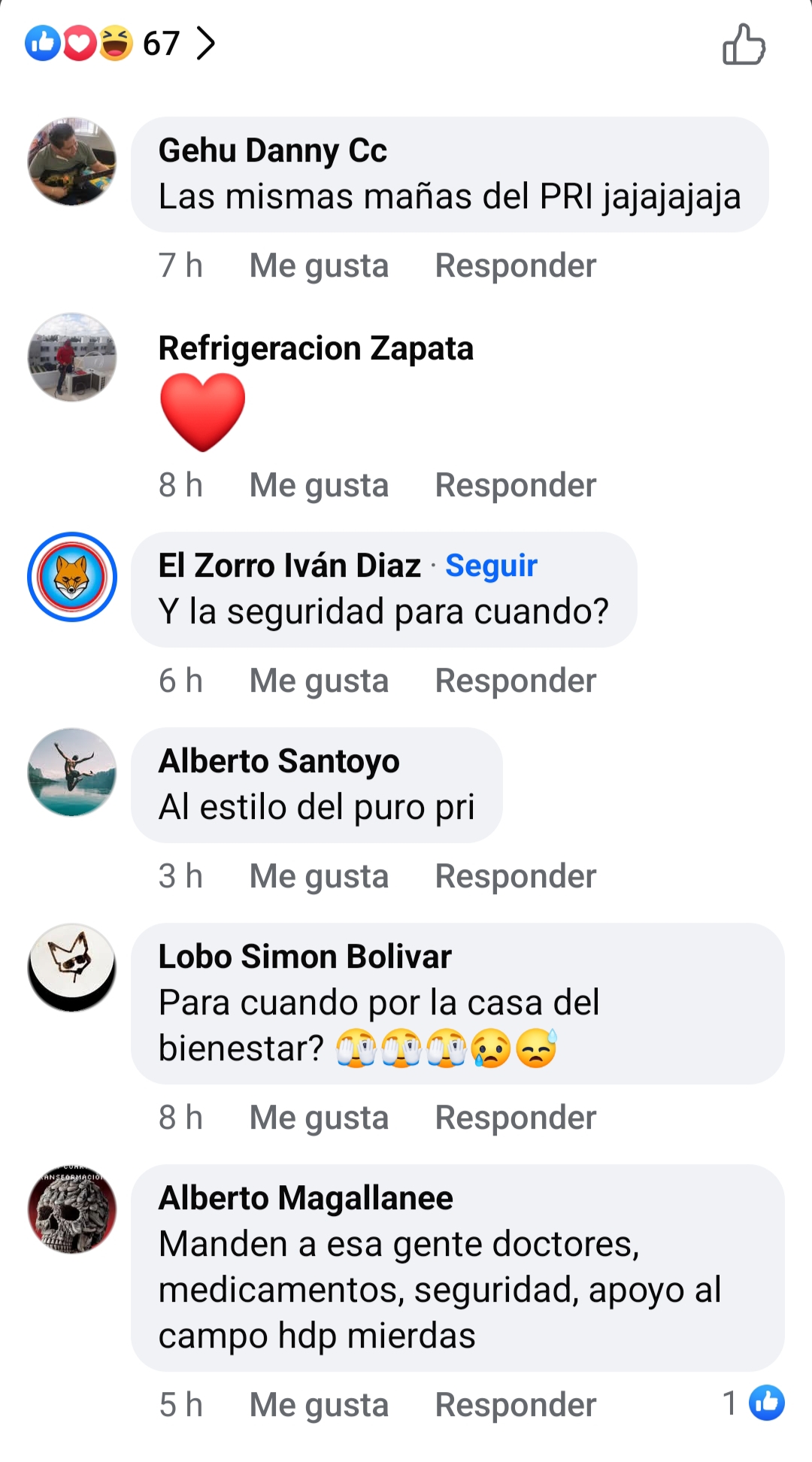Open Gehu Danny Cc's profile picture
812x1462 pixels.
(72, 161)
